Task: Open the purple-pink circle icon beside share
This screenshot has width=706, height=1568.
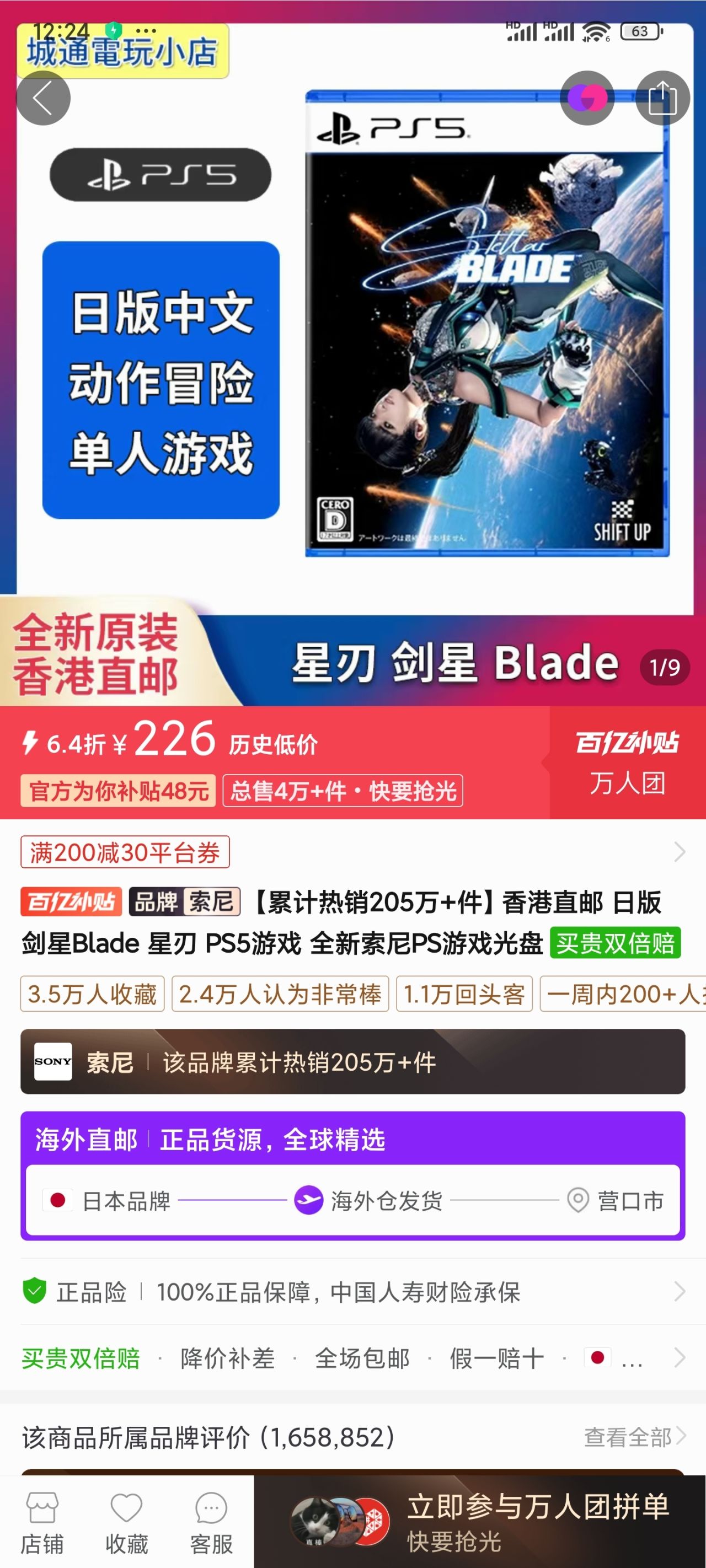Action: (587, 98)
